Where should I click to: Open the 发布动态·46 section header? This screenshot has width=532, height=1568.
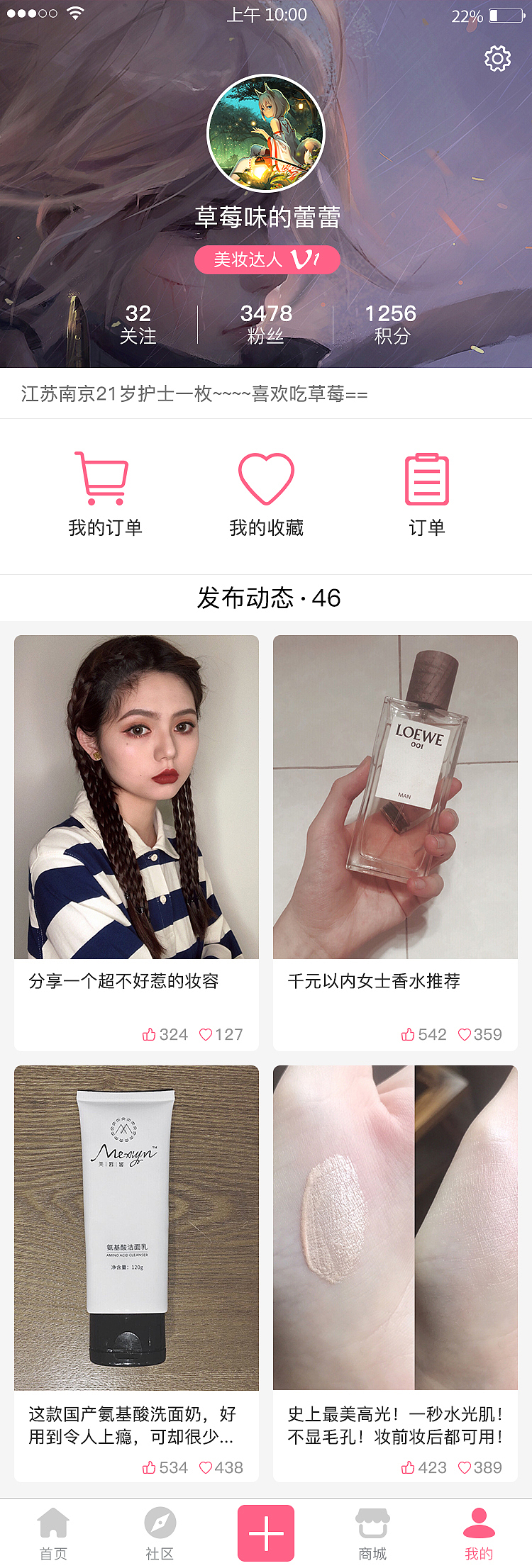[266, 598]
